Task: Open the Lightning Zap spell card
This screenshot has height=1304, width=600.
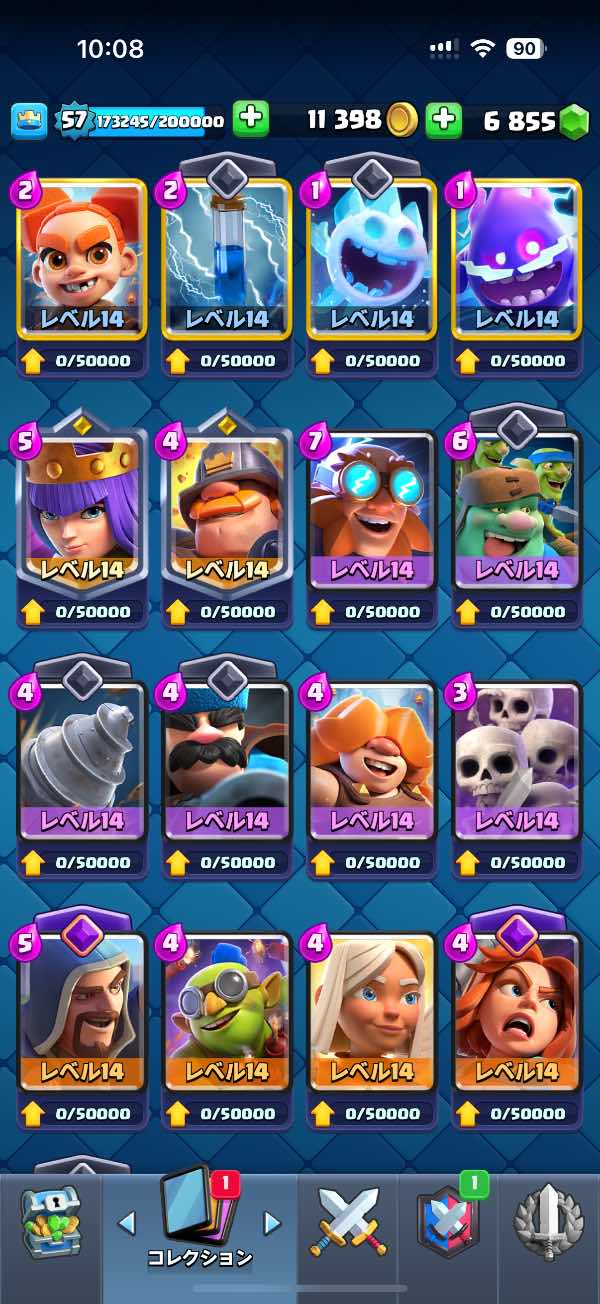Action: 227,258
